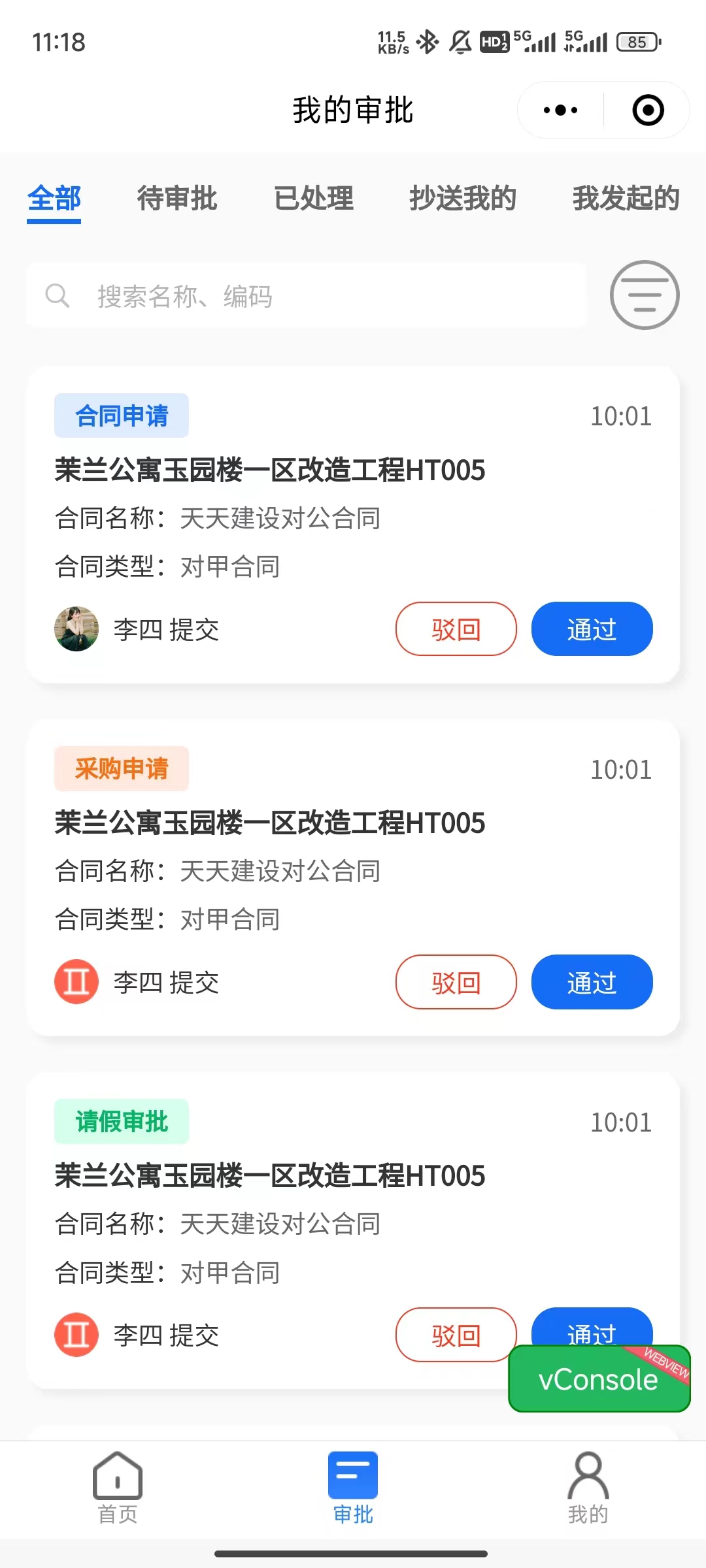Screen dimensions: 706x1568
Task: Switch to the 已处理 tab
Action: pyautogui.click(x=314, y=198)
